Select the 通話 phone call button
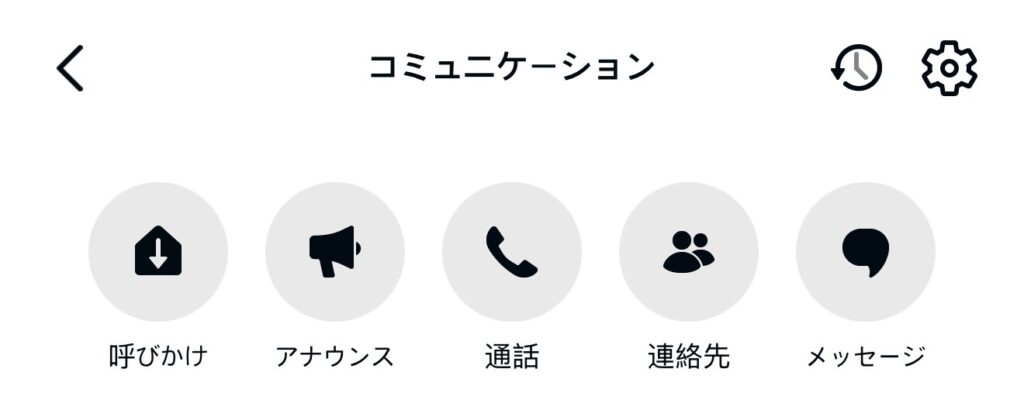 tap(512, 252)
